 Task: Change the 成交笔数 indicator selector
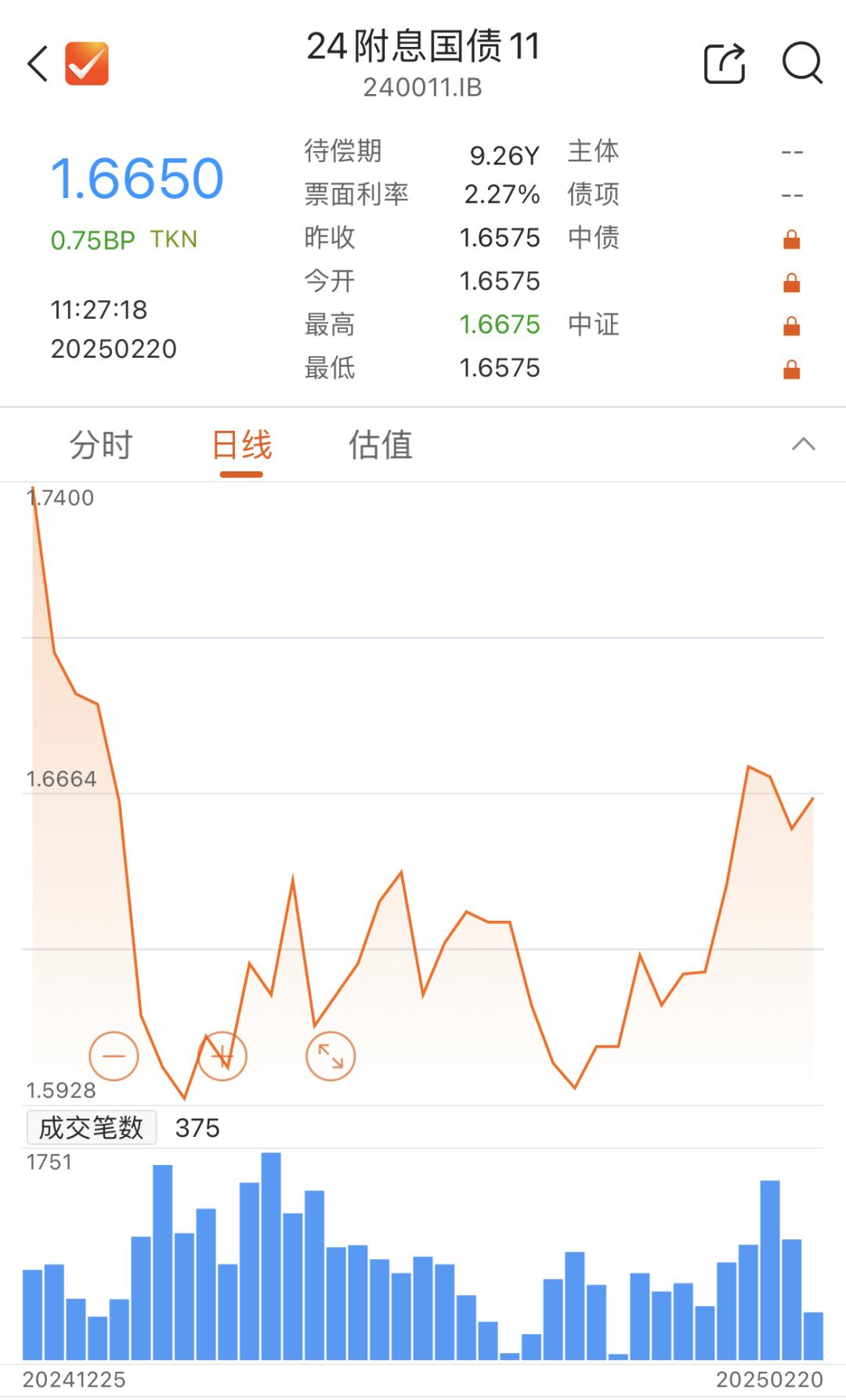point(92,1128)
